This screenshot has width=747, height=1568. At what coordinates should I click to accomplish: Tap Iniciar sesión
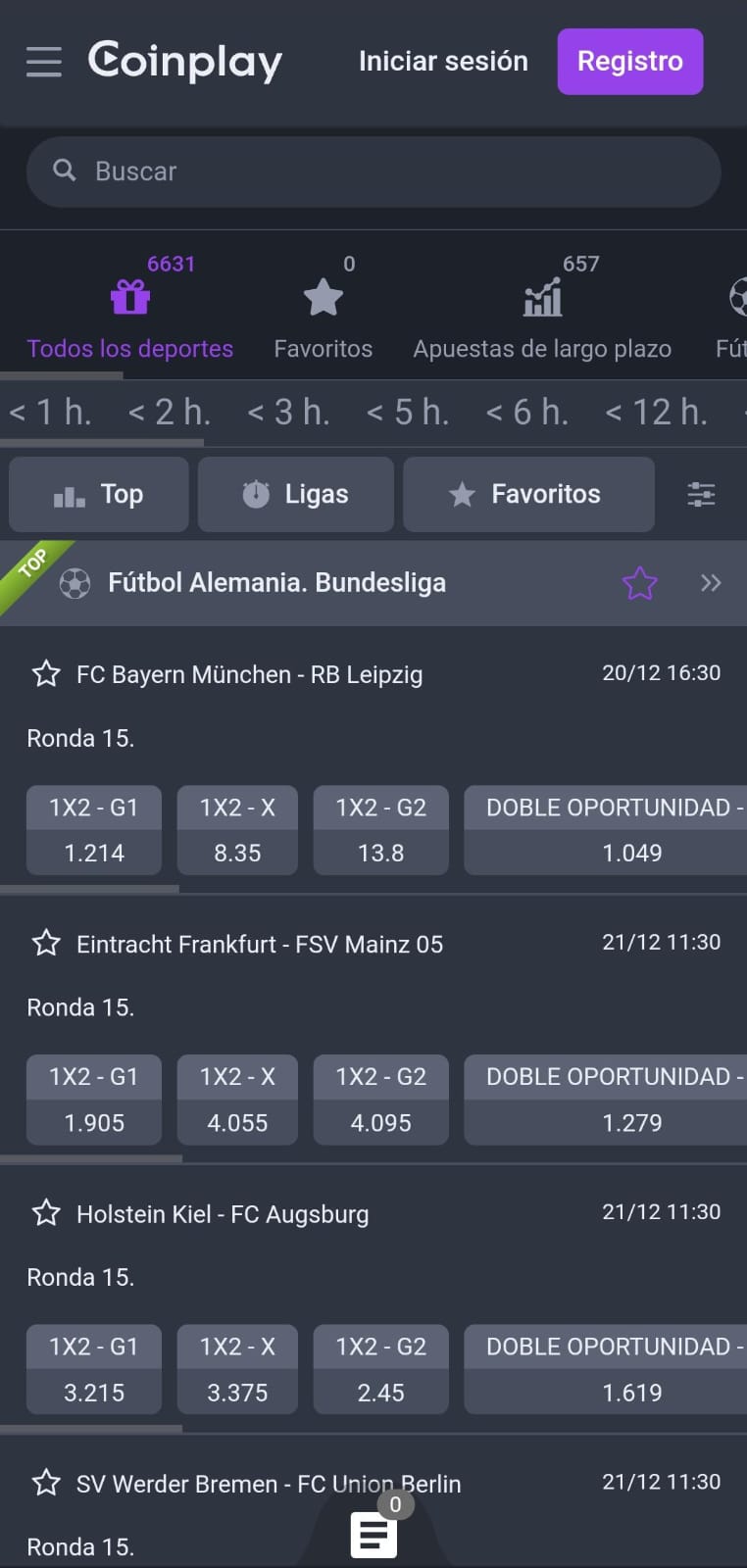pos(443,61)
